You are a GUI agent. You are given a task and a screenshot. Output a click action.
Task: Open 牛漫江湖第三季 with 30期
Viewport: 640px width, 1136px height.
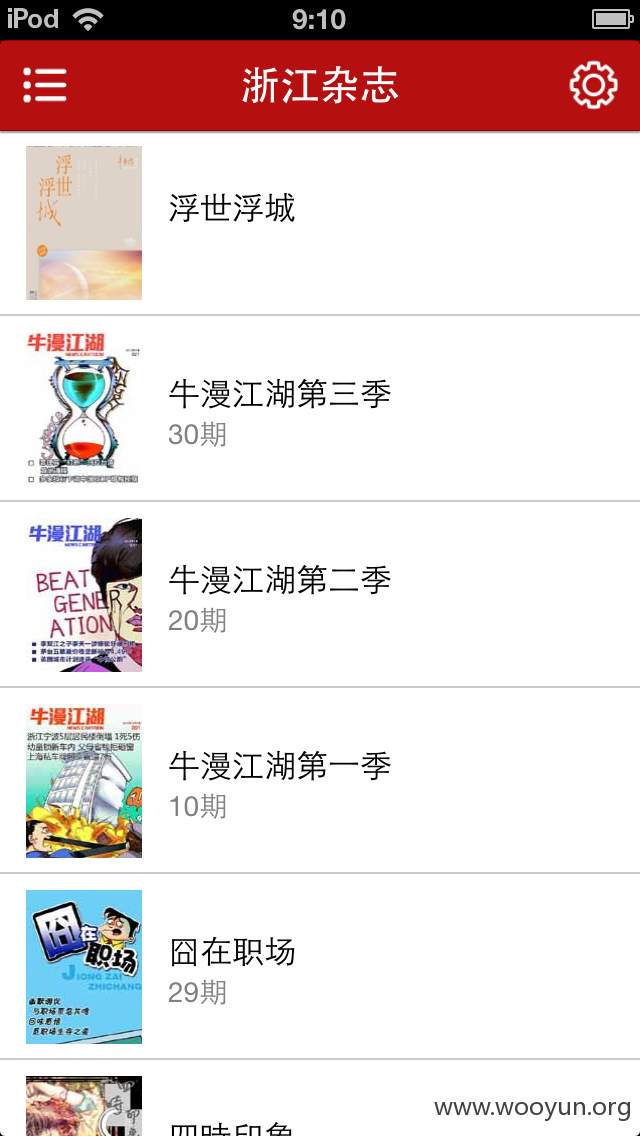(x=320, y=409)
